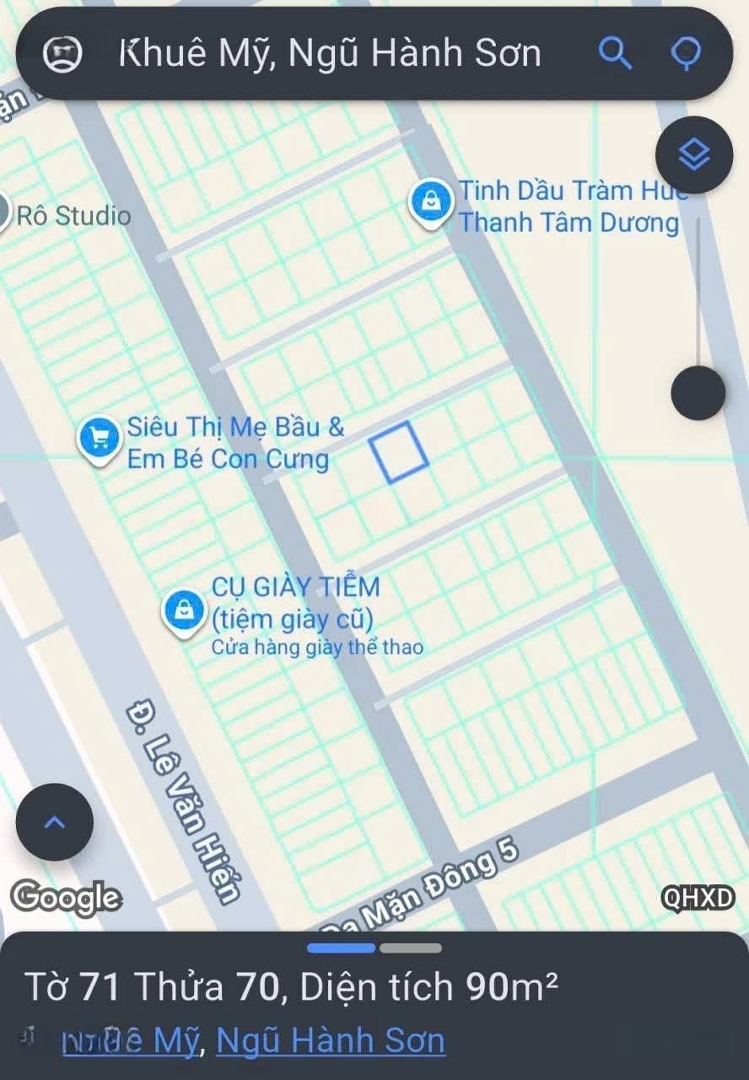Open the Khuê Mỹ link in bottom panel

point(132,1040)
